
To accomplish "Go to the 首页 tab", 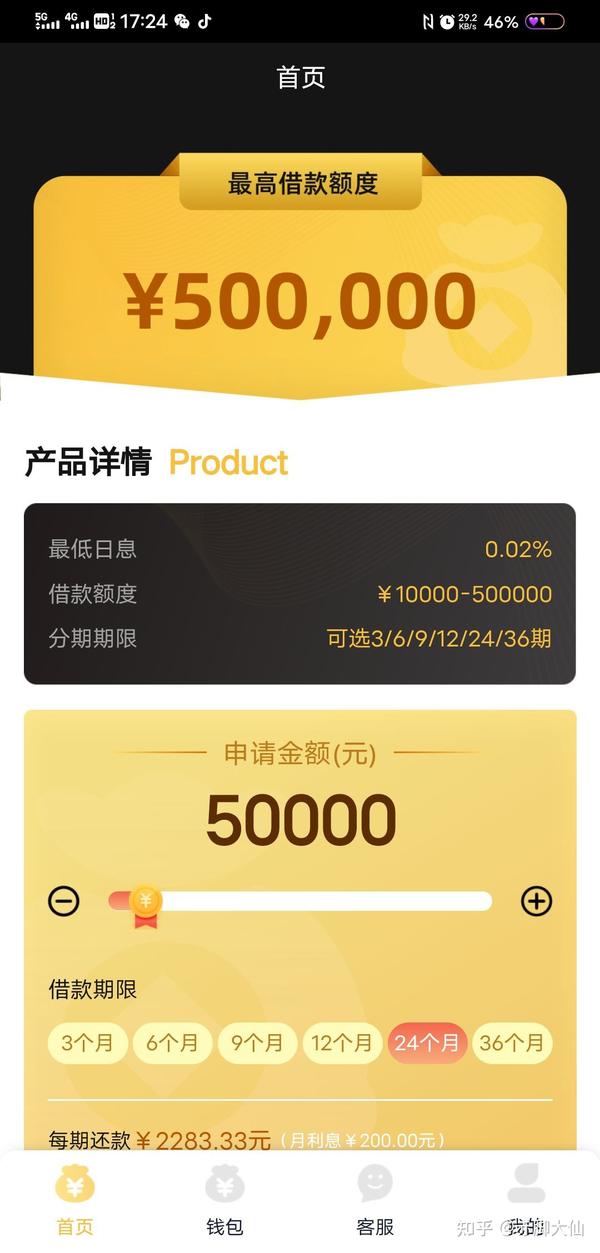I will pyautogui.click(x=75, y=1200).
